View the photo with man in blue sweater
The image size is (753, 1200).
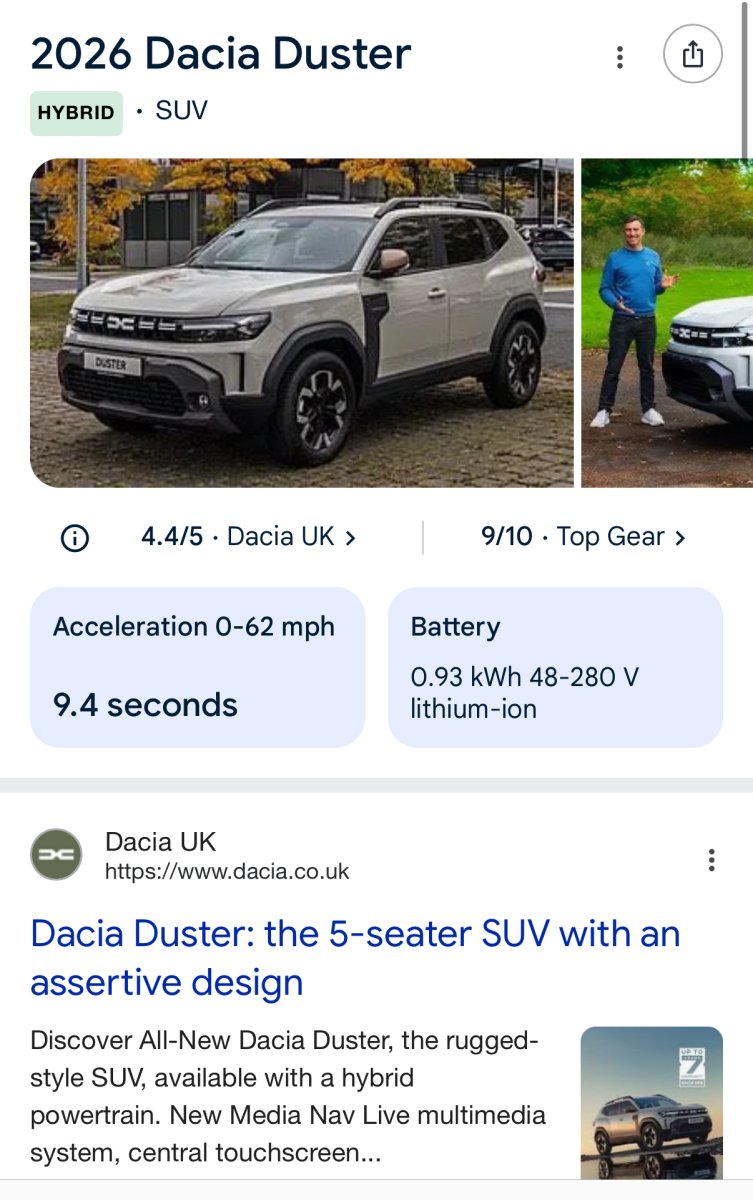click(x=666, y=322)
